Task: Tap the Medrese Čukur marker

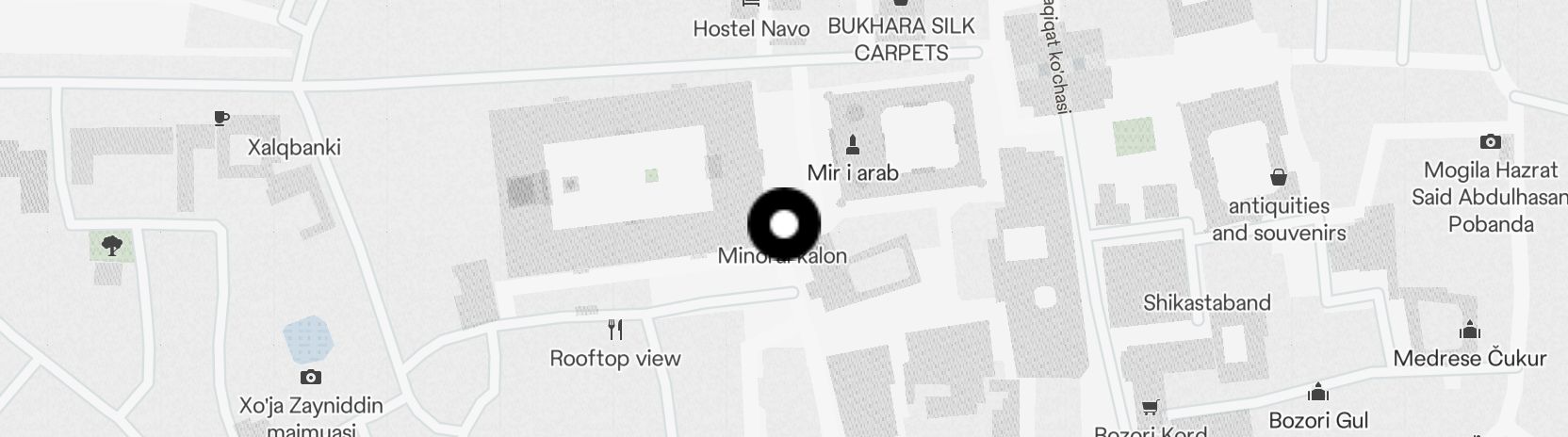Action: (x=1469, y=331)
